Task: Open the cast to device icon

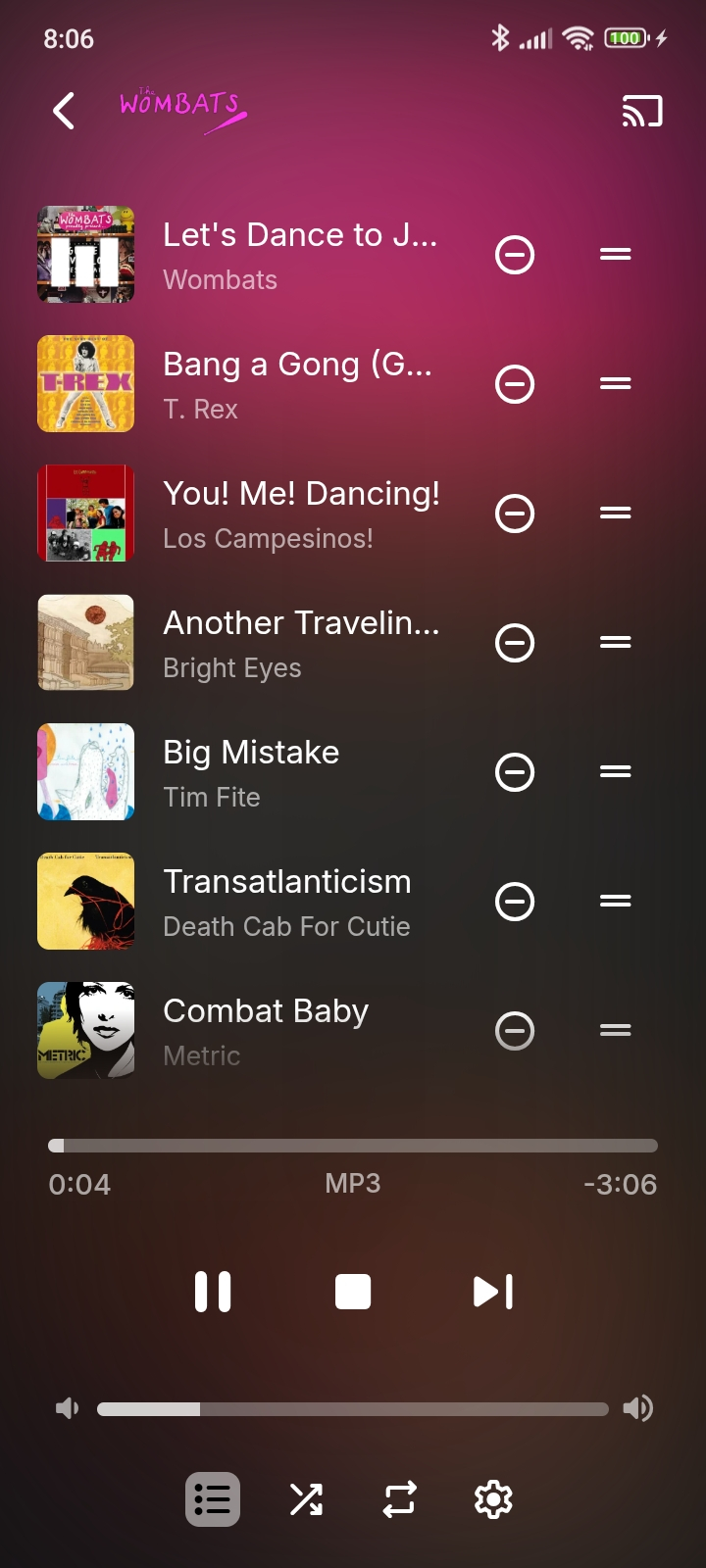Action: (x=642, y=111)
